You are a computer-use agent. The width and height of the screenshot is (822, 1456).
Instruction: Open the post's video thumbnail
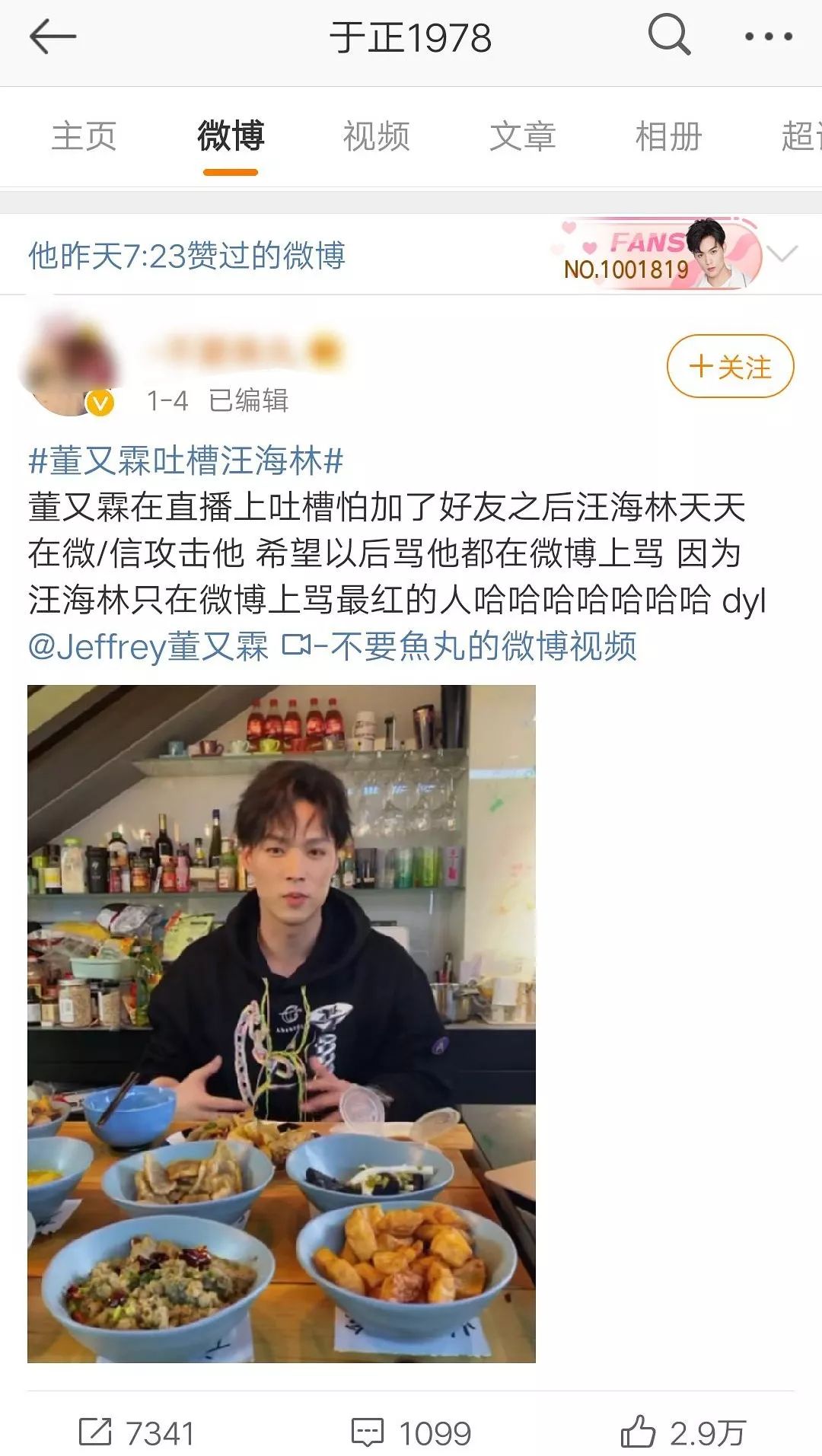[x=282, y=1024]
